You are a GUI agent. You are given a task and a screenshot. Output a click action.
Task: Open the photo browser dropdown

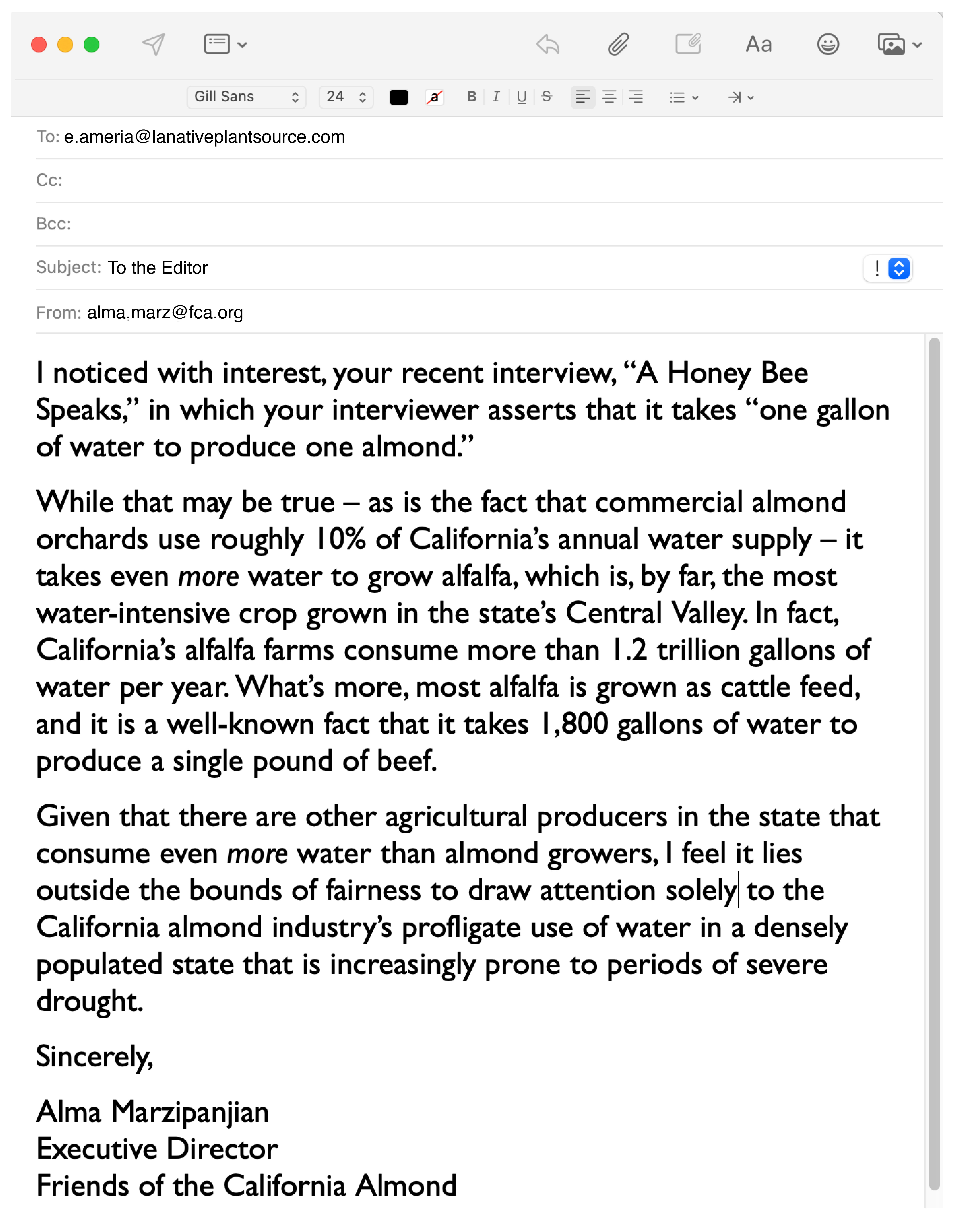pos(899,44)
